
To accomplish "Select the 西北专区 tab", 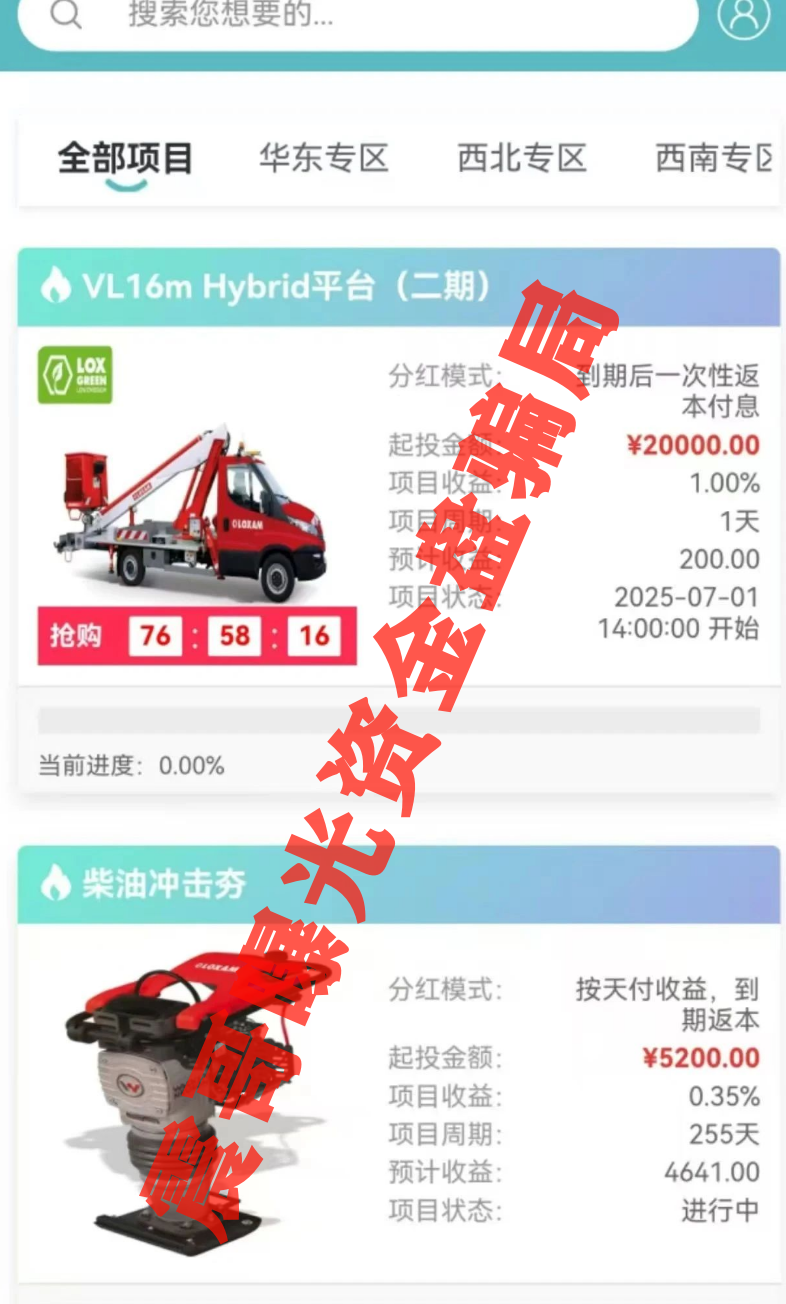I will 521,158.
